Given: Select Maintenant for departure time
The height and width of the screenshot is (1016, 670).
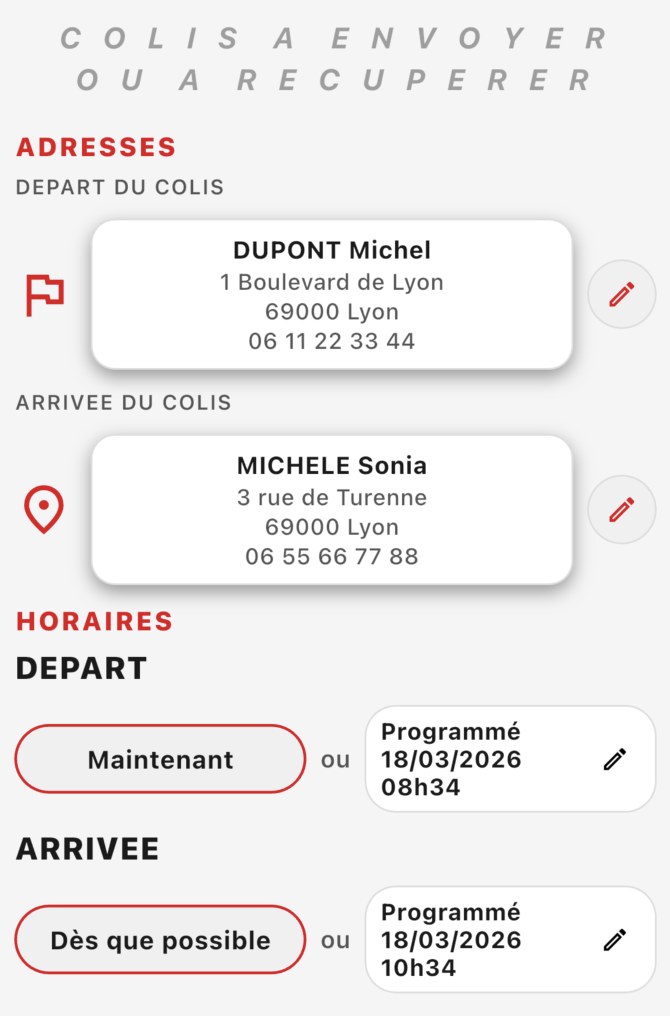Looking at the screenshot, I should 160,759.
